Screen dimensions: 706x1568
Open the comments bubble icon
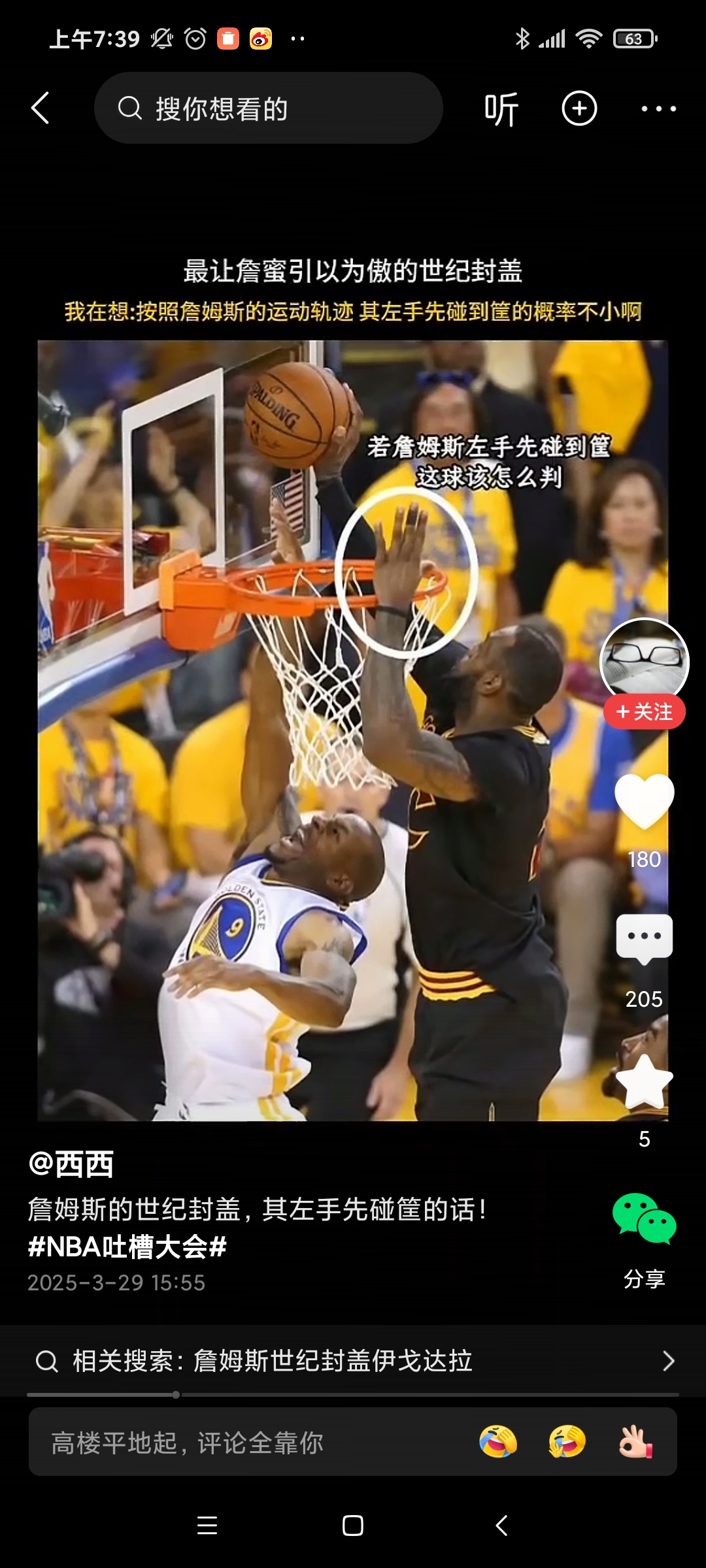pos(644,939)
